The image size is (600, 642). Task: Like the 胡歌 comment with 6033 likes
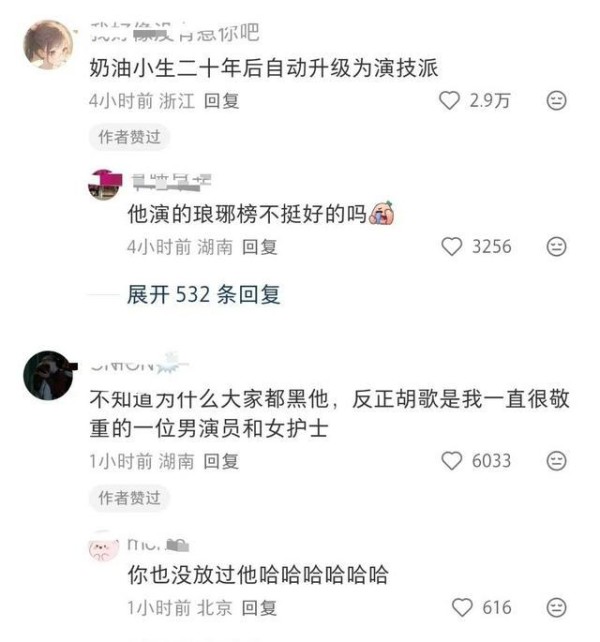453,461
